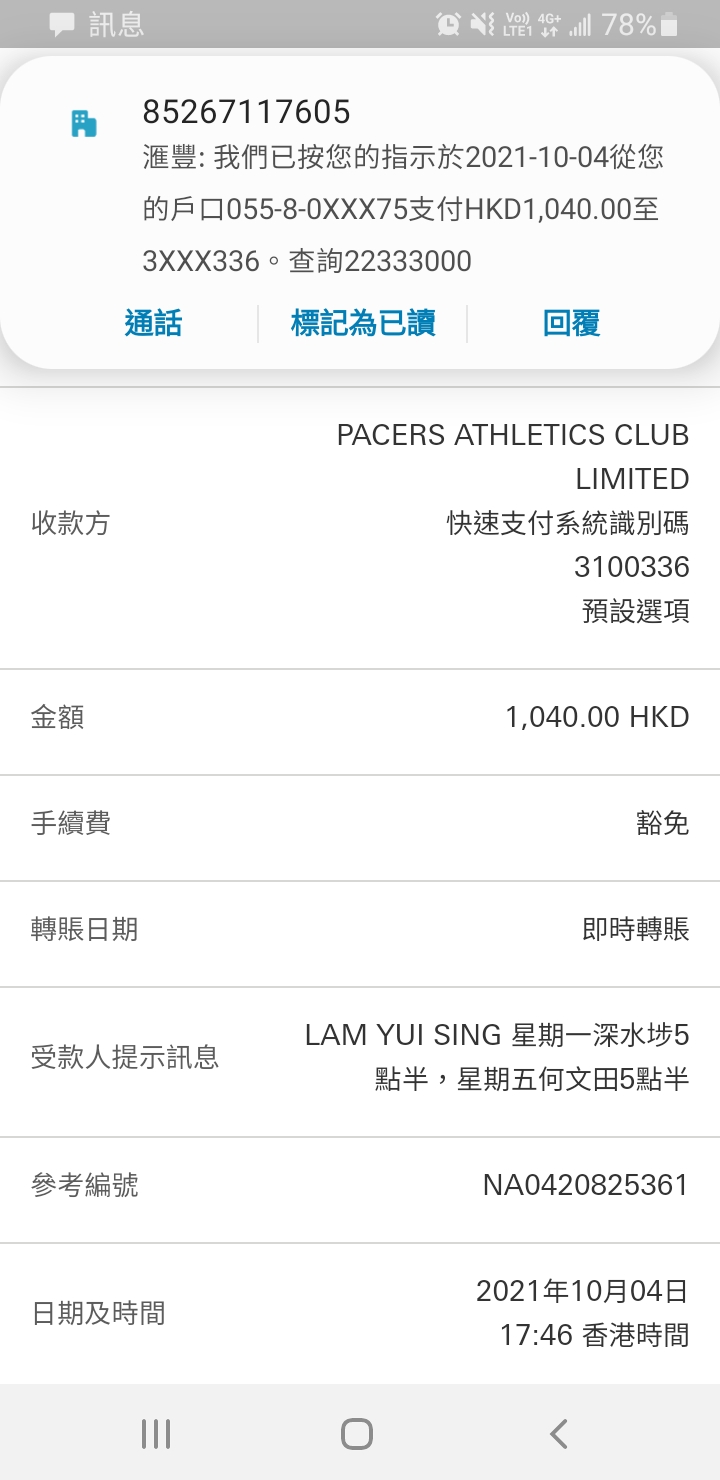Reply to the message with 回覆
Viewport: 720px width, 1480px height.
(x=571, y=323)
